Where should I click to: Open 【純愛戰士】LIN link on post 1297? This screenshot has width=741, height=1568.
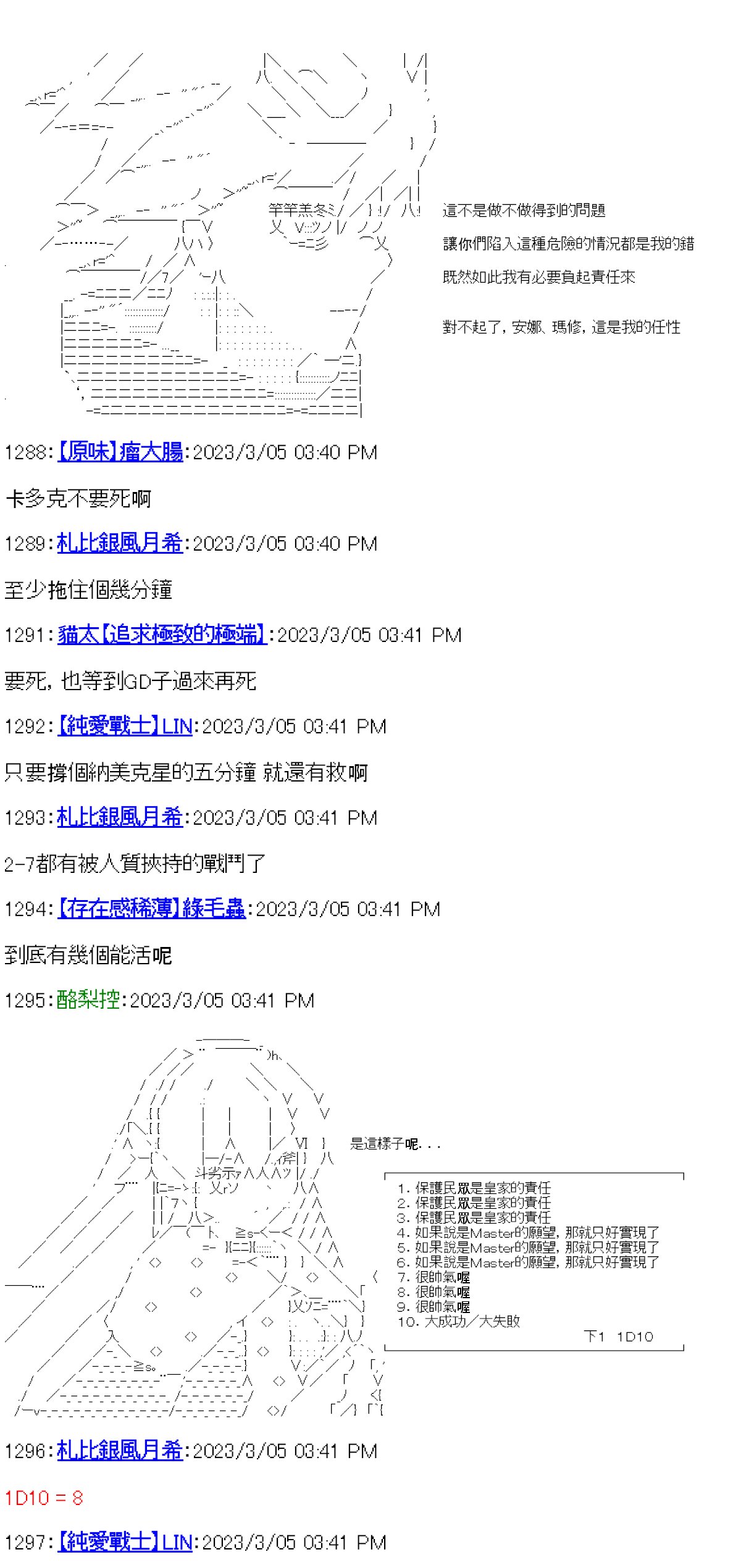[125, 1543]
